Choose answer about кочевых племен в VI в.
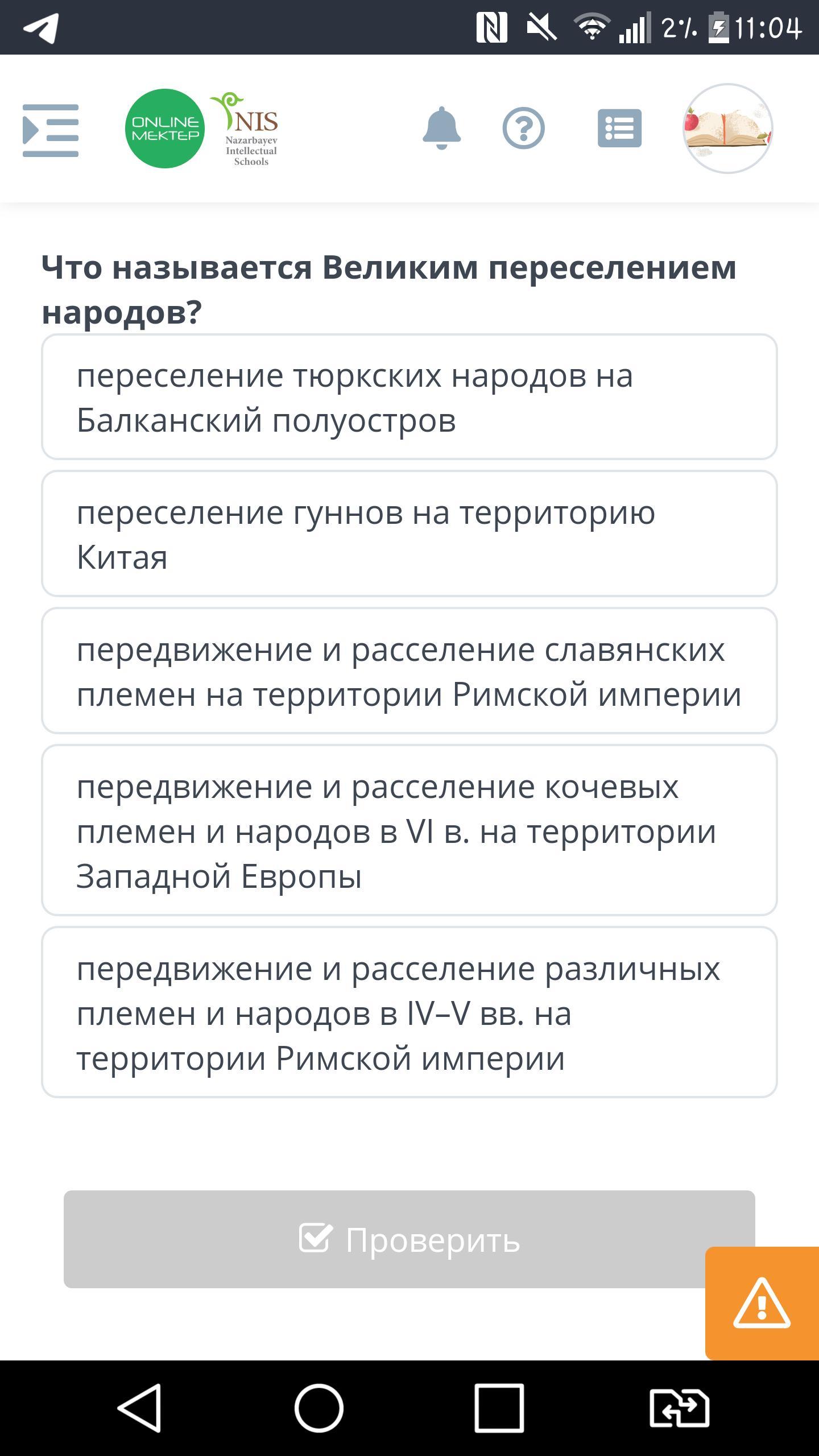 pyautogui.click(x=409, y=830)
